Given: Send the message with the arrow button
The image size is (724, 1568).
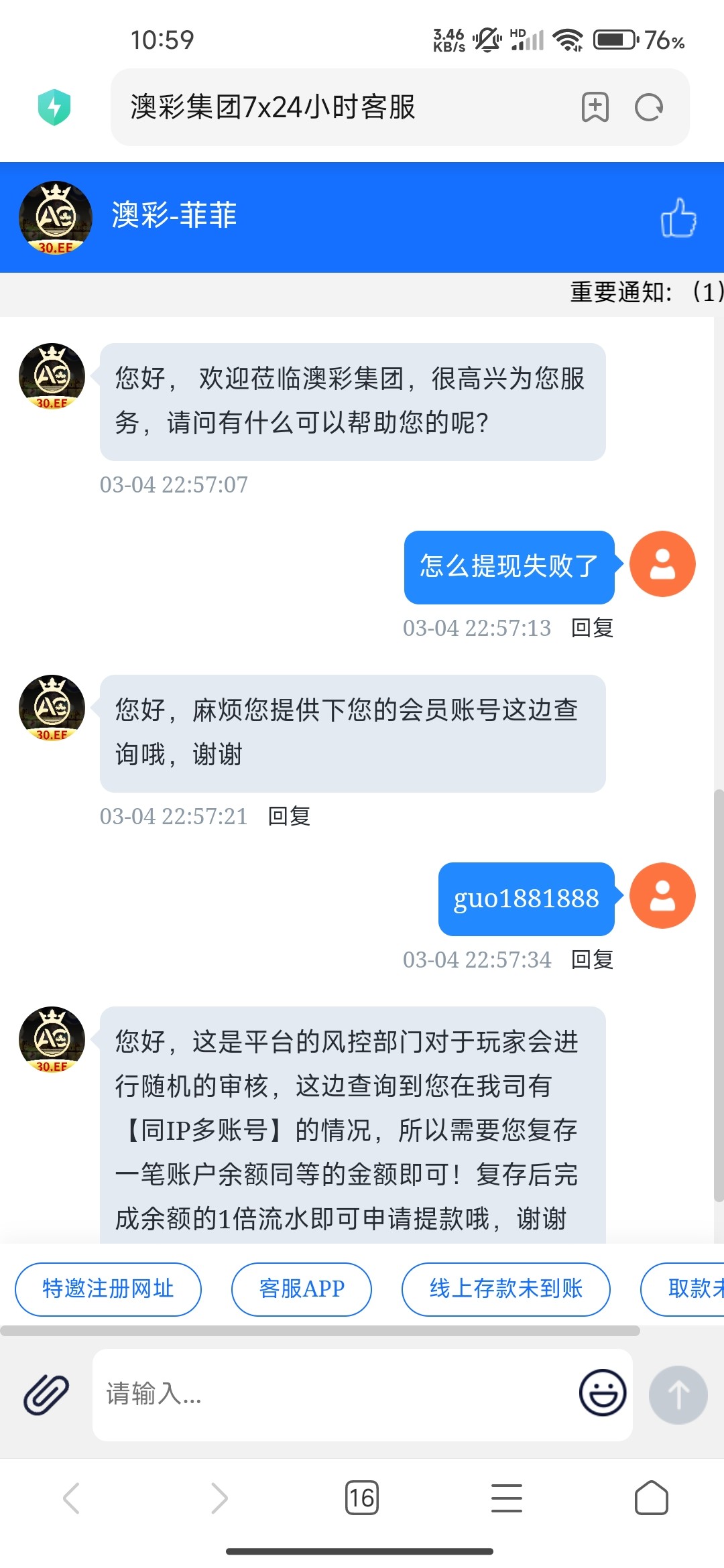Looking at the screenshot, I should [x=678, y=1394].
